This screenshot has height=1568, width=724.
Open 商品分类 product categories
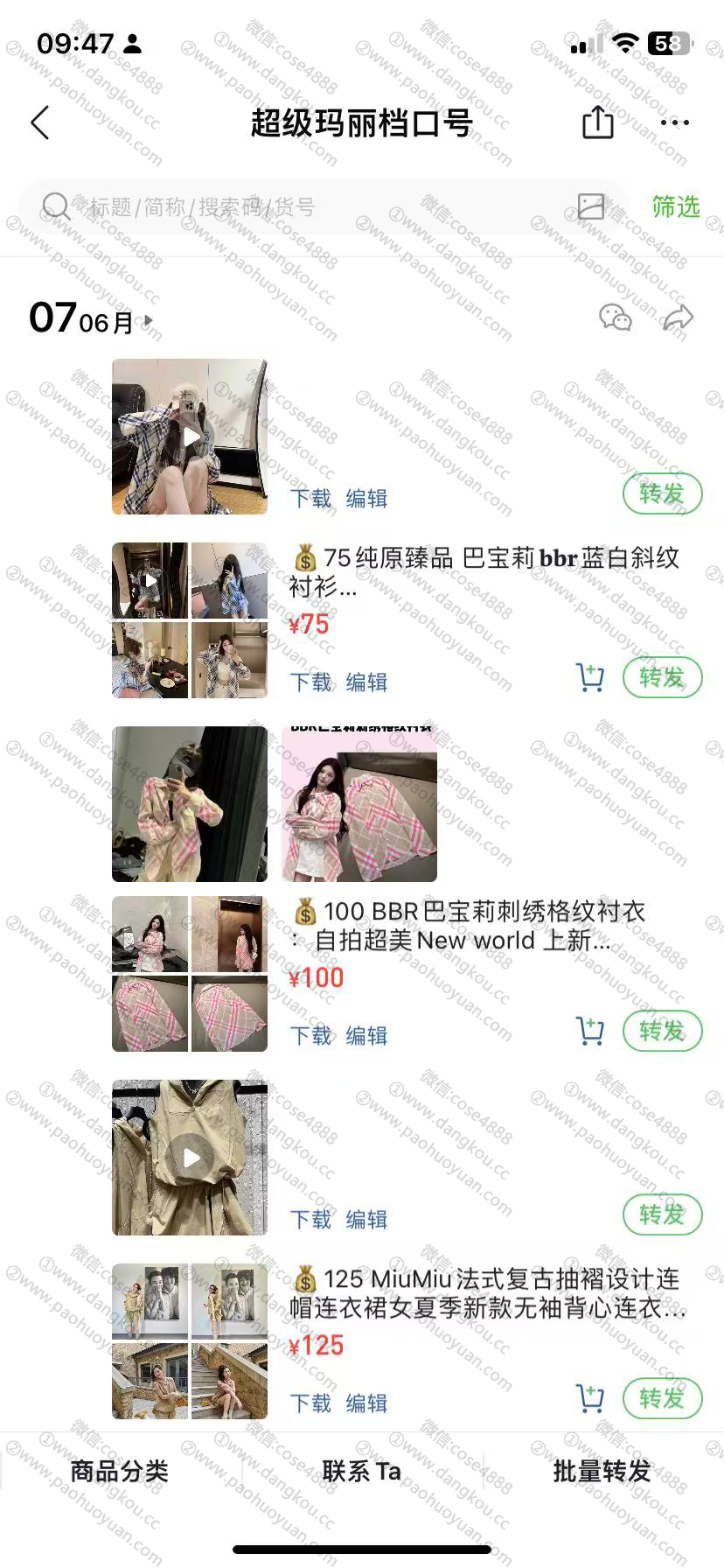pyautogui.click(x=120, y=1471)
